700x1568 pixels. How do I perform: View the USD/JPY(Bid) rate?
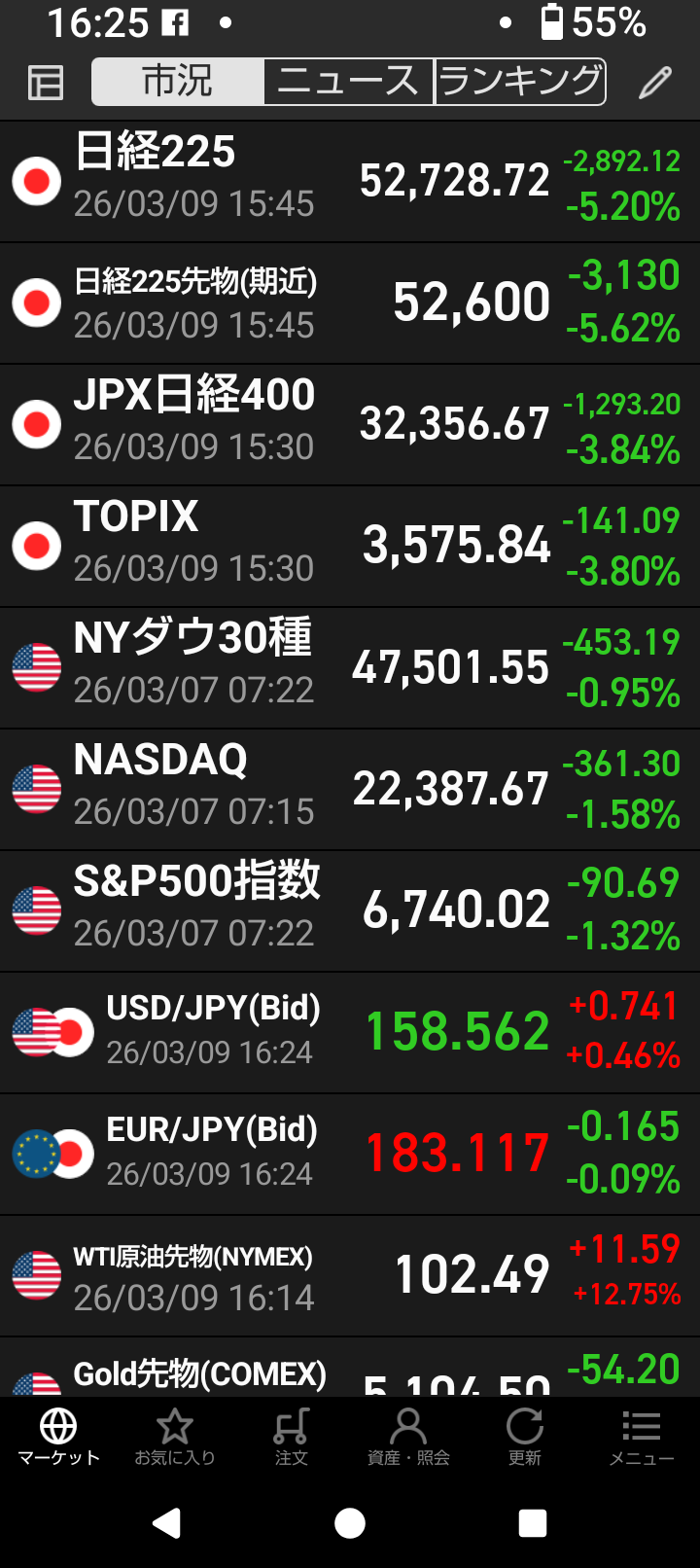tap(350, 1032)
